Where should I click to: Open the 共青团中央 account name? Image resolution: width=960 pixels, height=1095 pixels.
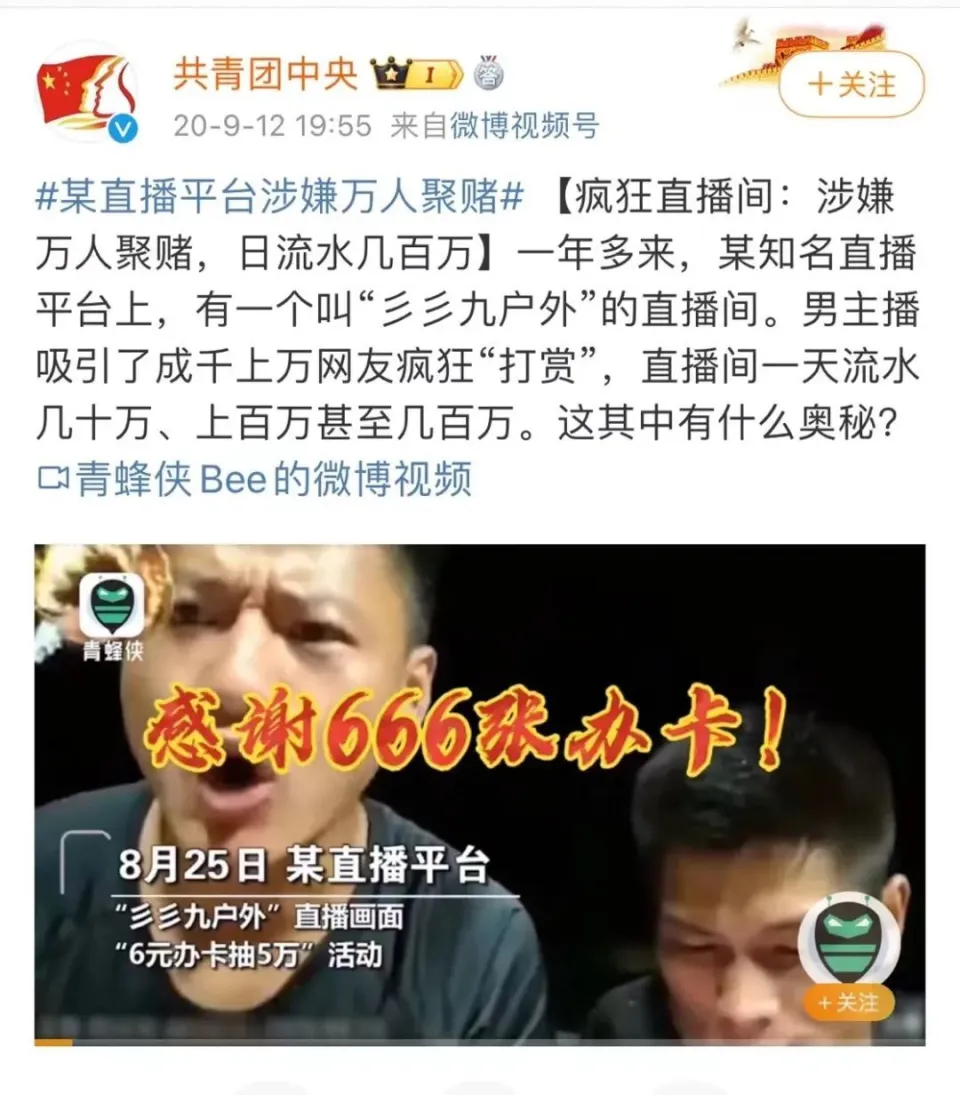click(264, 73)
